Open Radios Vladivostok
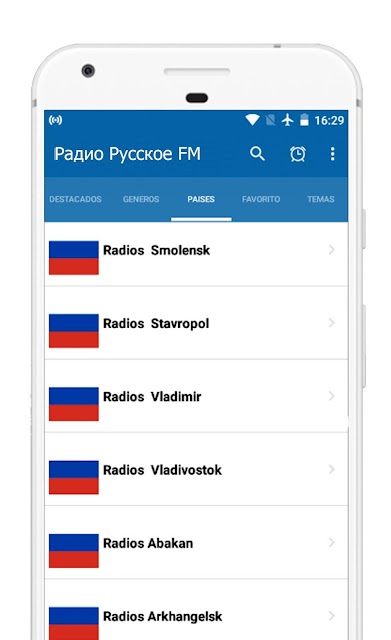The image size is (391, 640). (x=196, y=469)
